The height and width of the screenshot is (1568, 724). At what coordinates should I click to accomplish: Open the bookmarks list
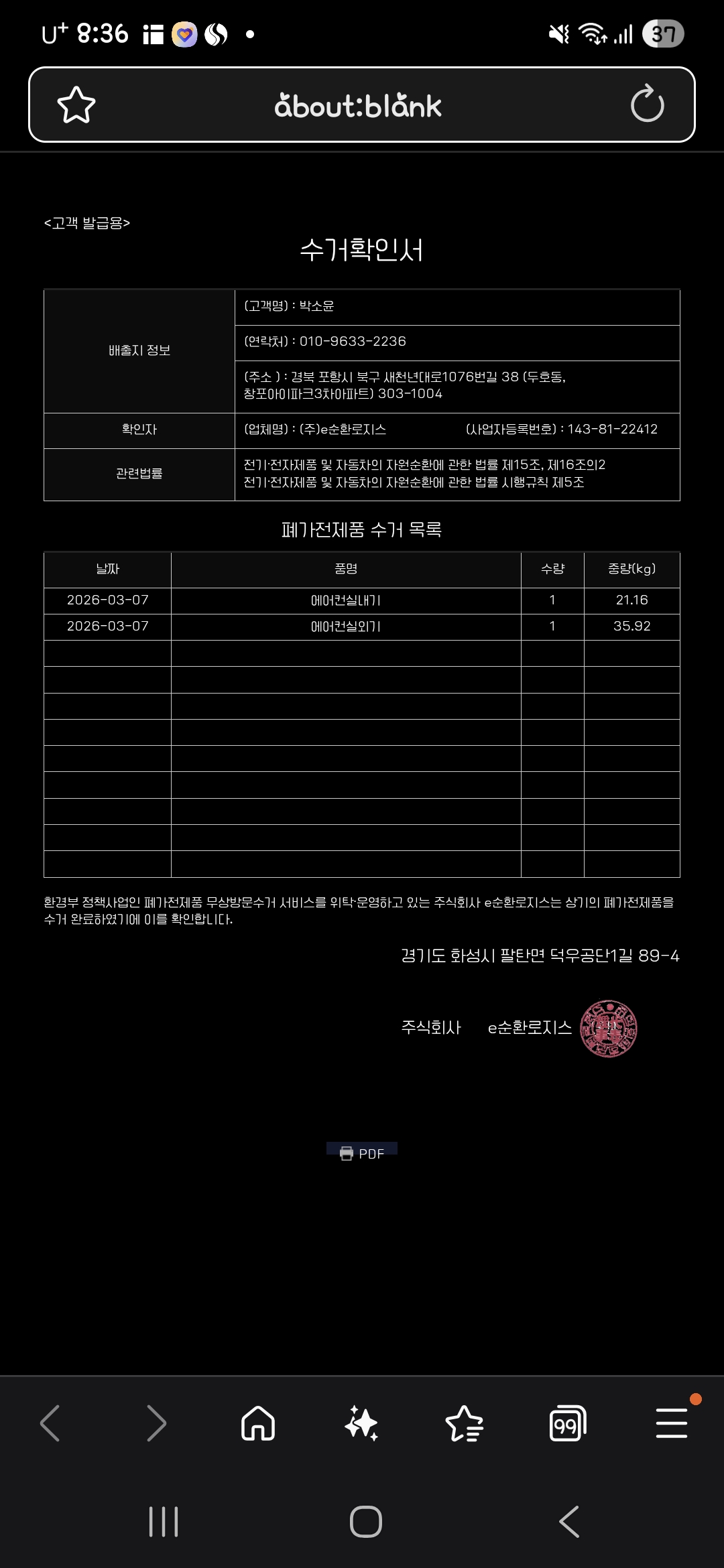pyautogui.click(x=464, y=1423)
